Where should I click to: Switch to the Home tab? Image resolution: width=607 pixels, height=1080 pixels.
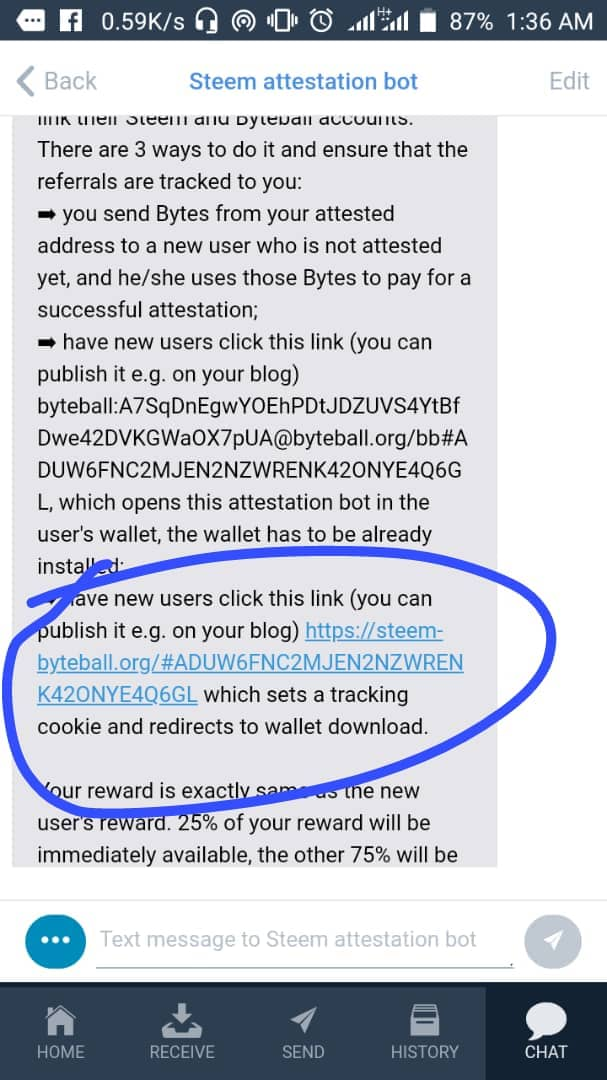point(61,1032)
